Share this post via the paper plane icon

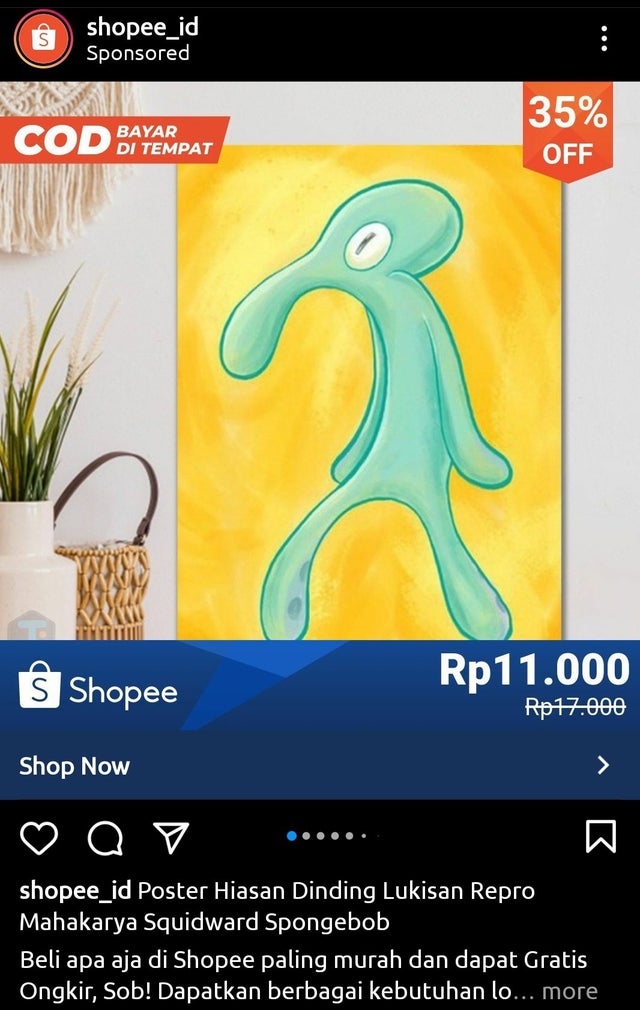coord(171,837)
